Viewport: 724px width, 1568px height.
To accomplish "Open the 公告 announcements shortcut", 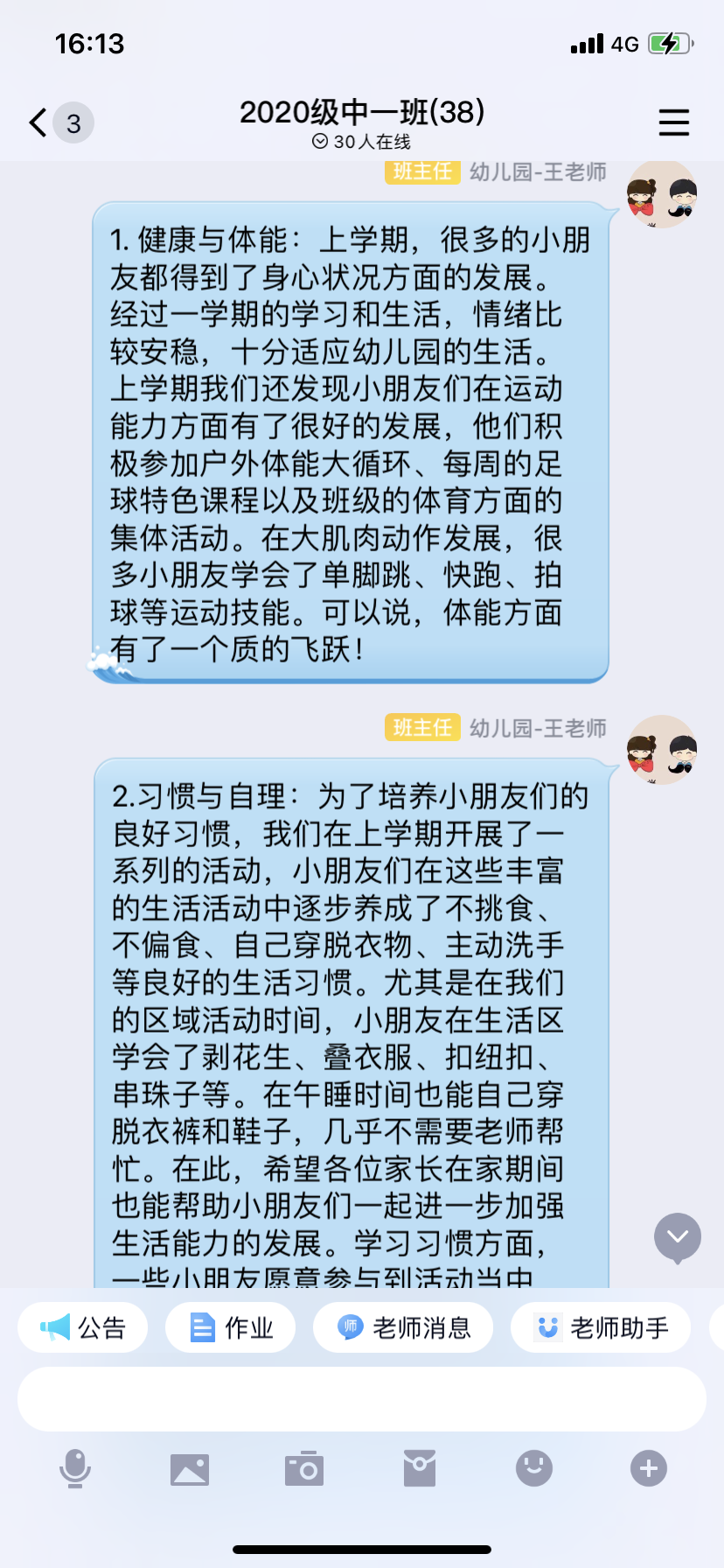I will [83, 1327].
